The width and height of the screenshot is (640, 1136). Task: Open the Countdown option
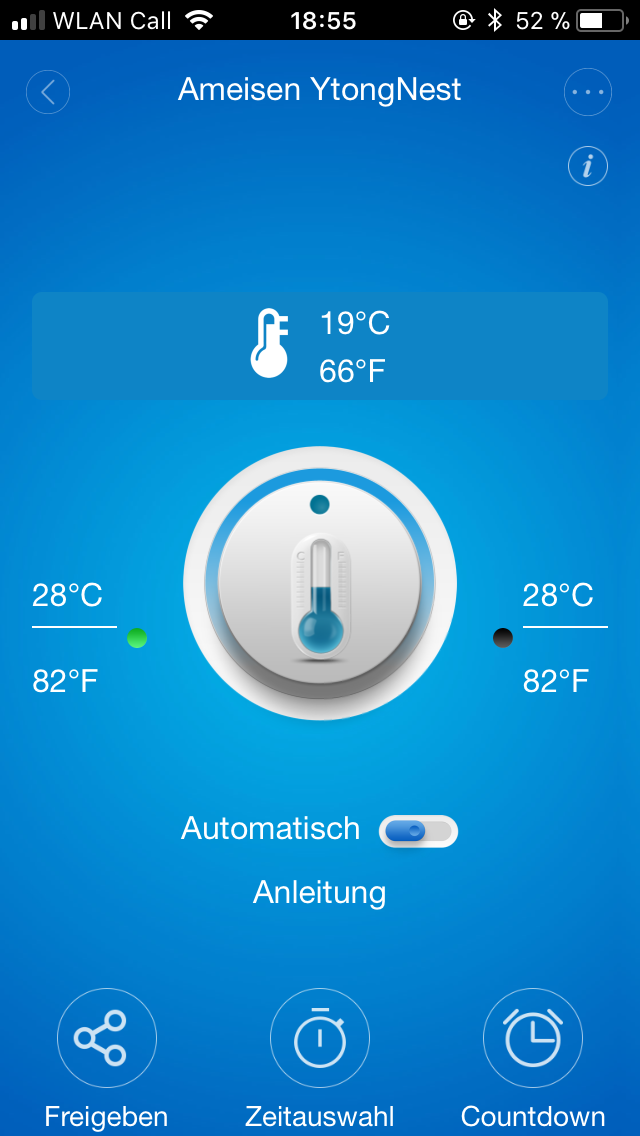(x=533, y=1040)
